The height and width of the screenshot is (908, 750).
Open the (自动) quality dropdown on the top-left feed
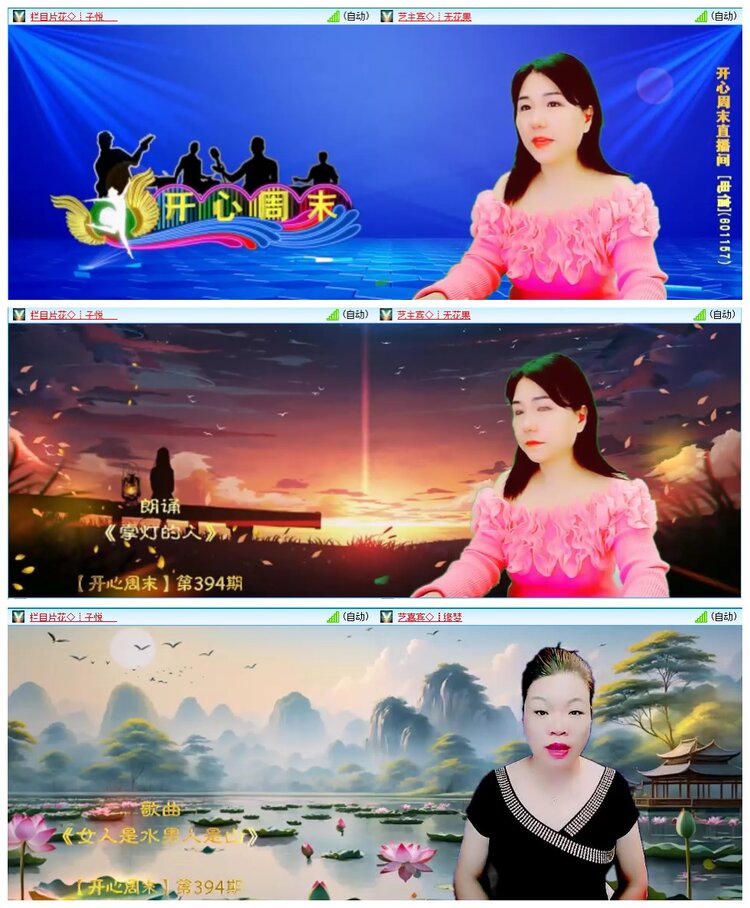(x=354, y=14)
